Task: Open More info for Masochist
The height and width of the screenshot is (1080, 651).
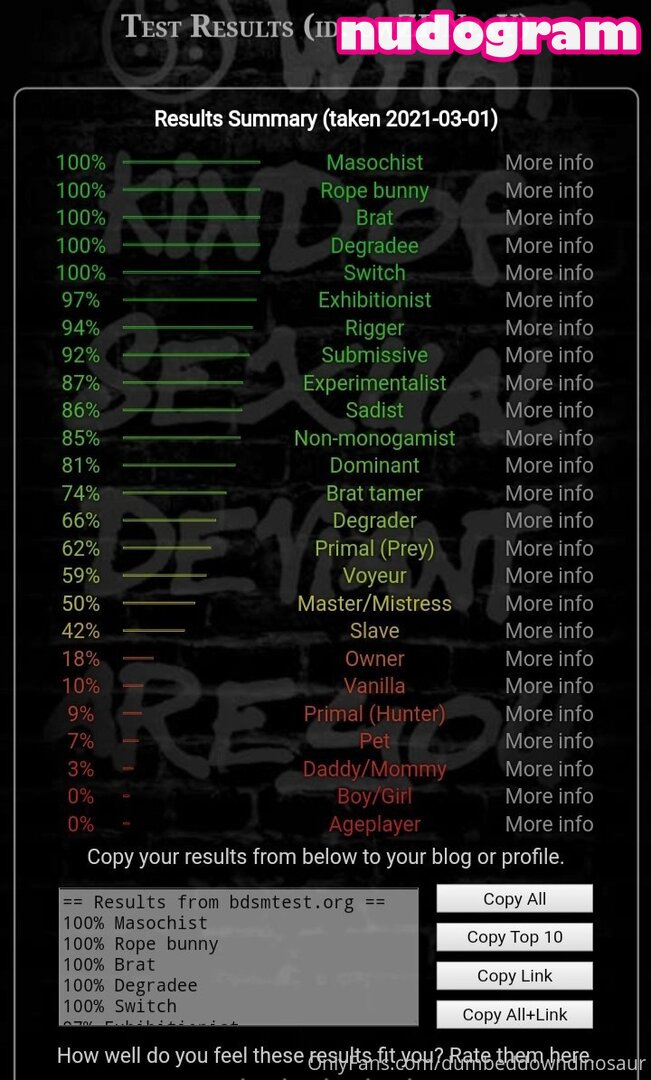Action: click(549, 162)
